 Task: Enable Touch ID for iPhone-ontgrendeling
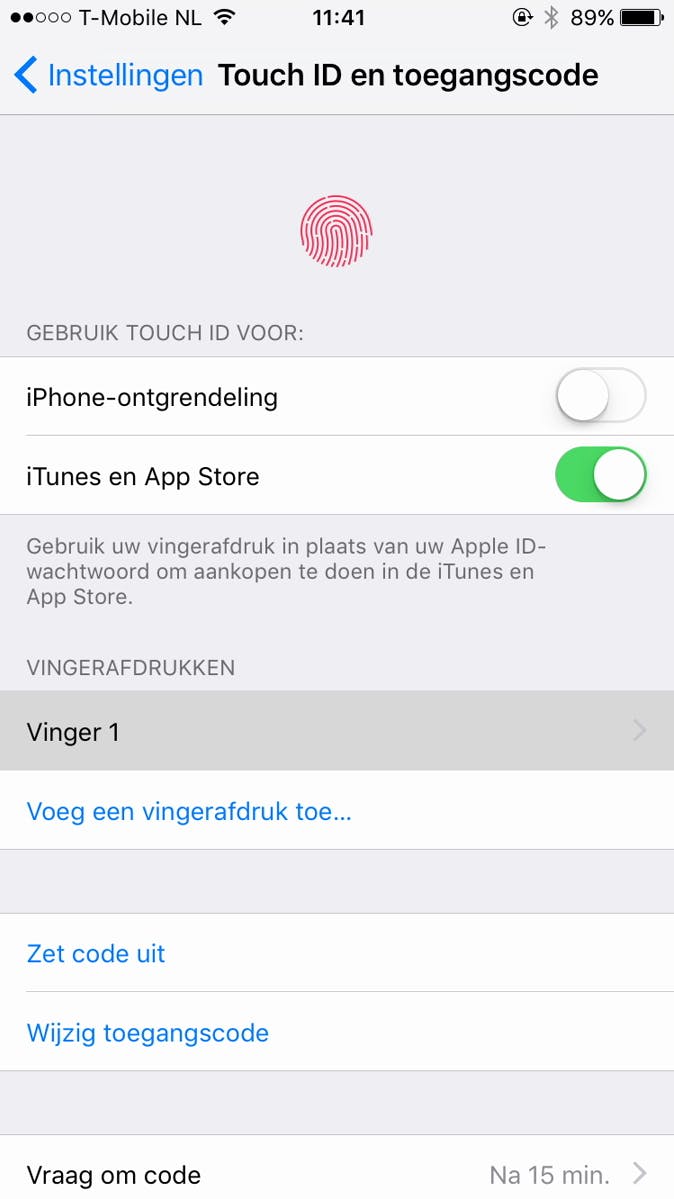[600, 397]
